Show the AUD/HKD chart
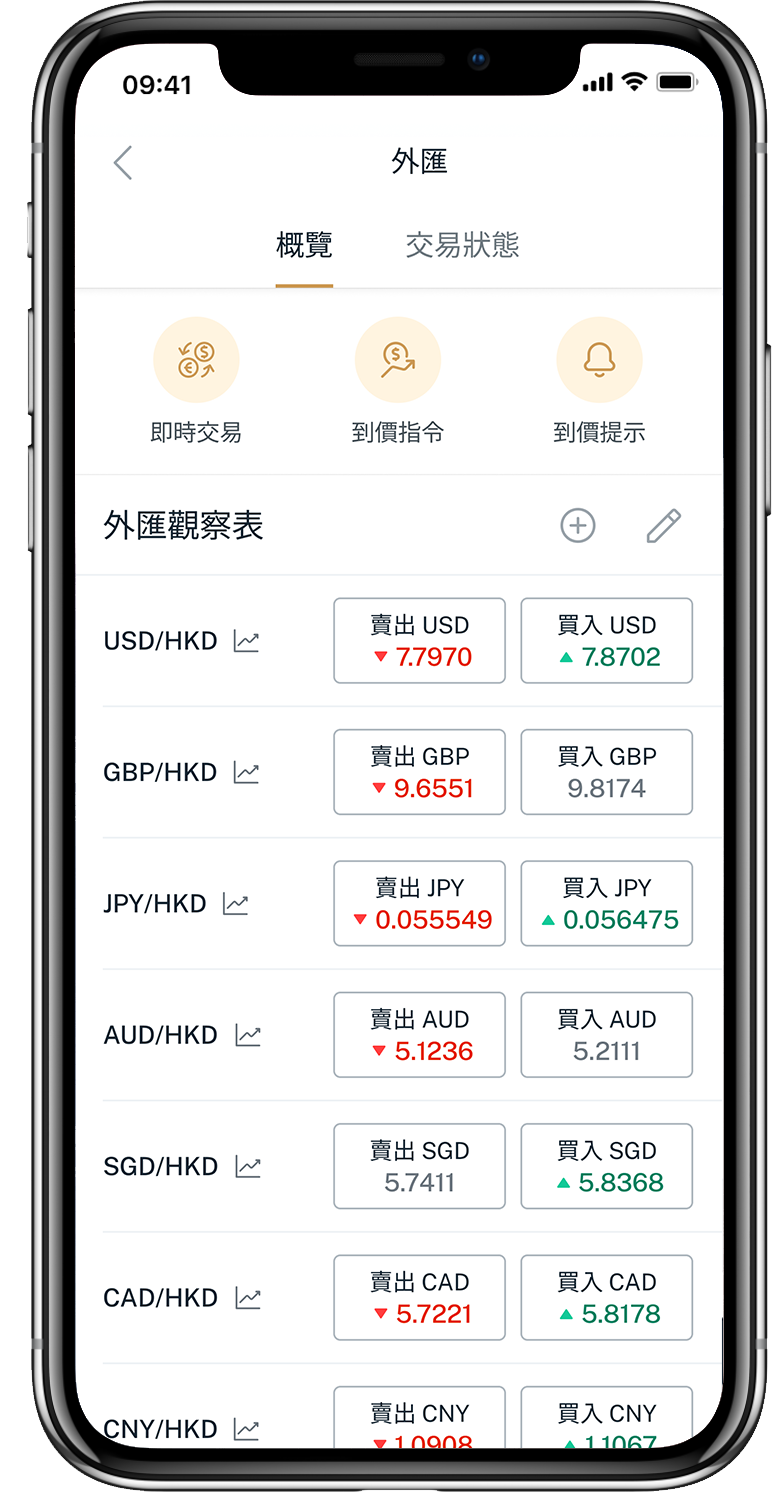The width and height of the screenshot is (772, 1492). 248,1035
